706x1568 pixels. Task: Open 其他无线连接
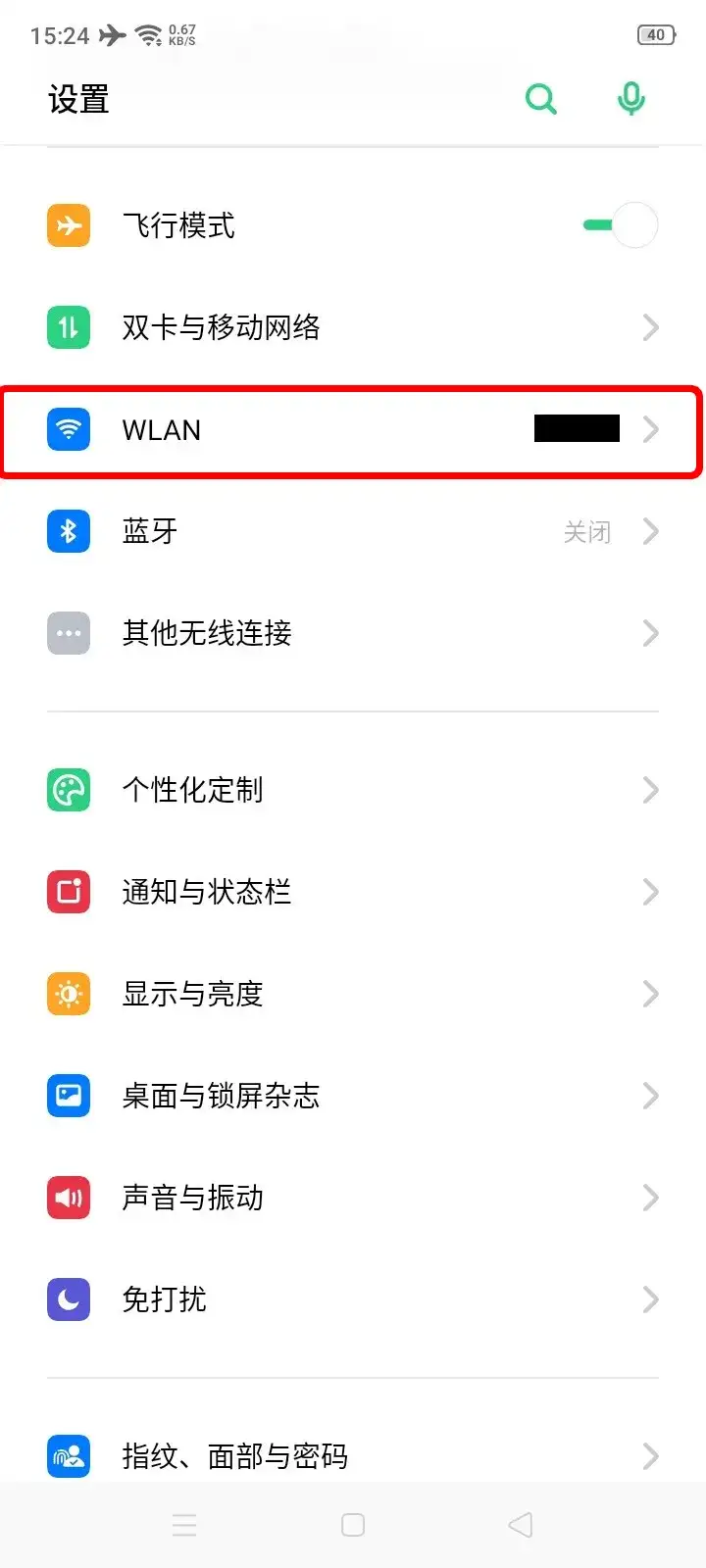point(353,633)
